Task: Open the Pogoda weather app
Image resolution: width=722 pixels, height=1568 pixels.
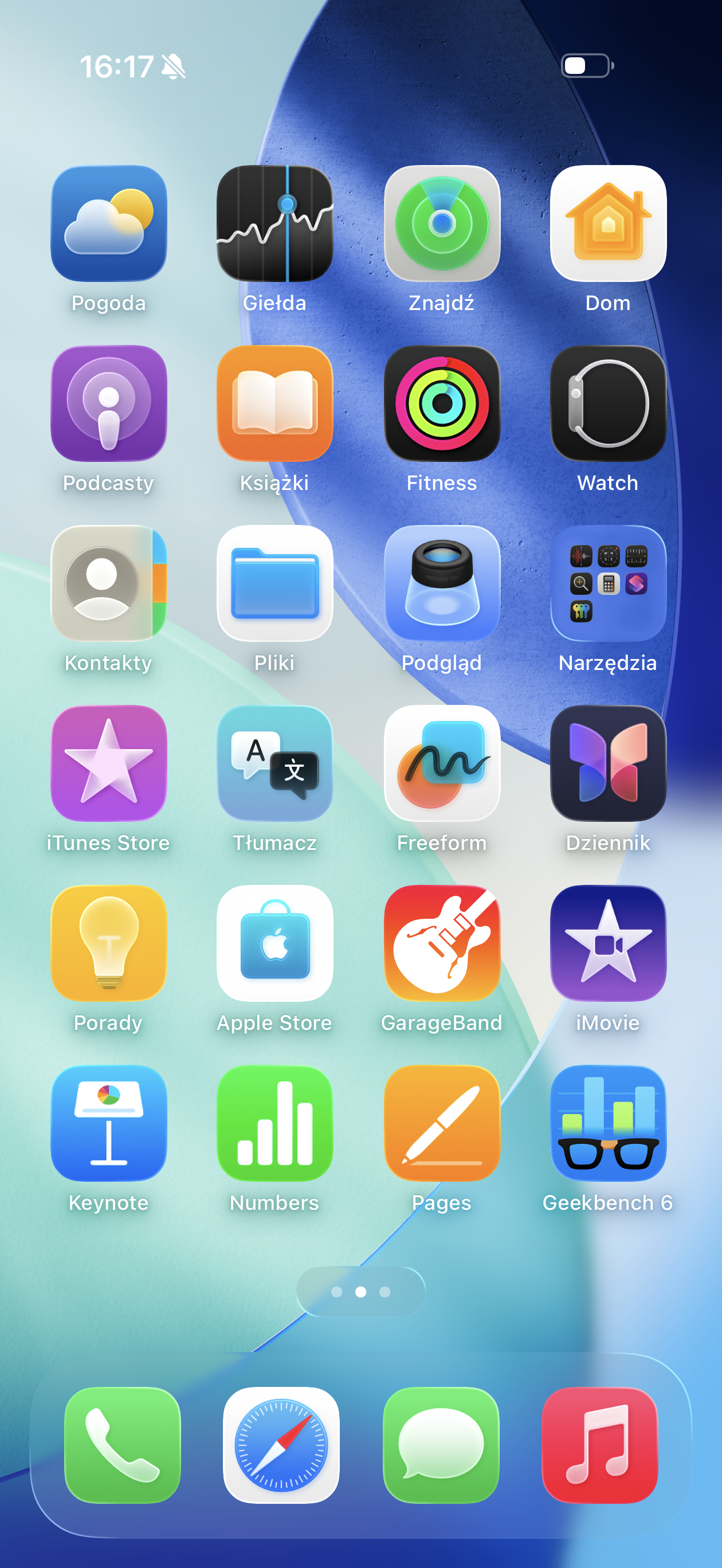Action: tap(108, 224)
